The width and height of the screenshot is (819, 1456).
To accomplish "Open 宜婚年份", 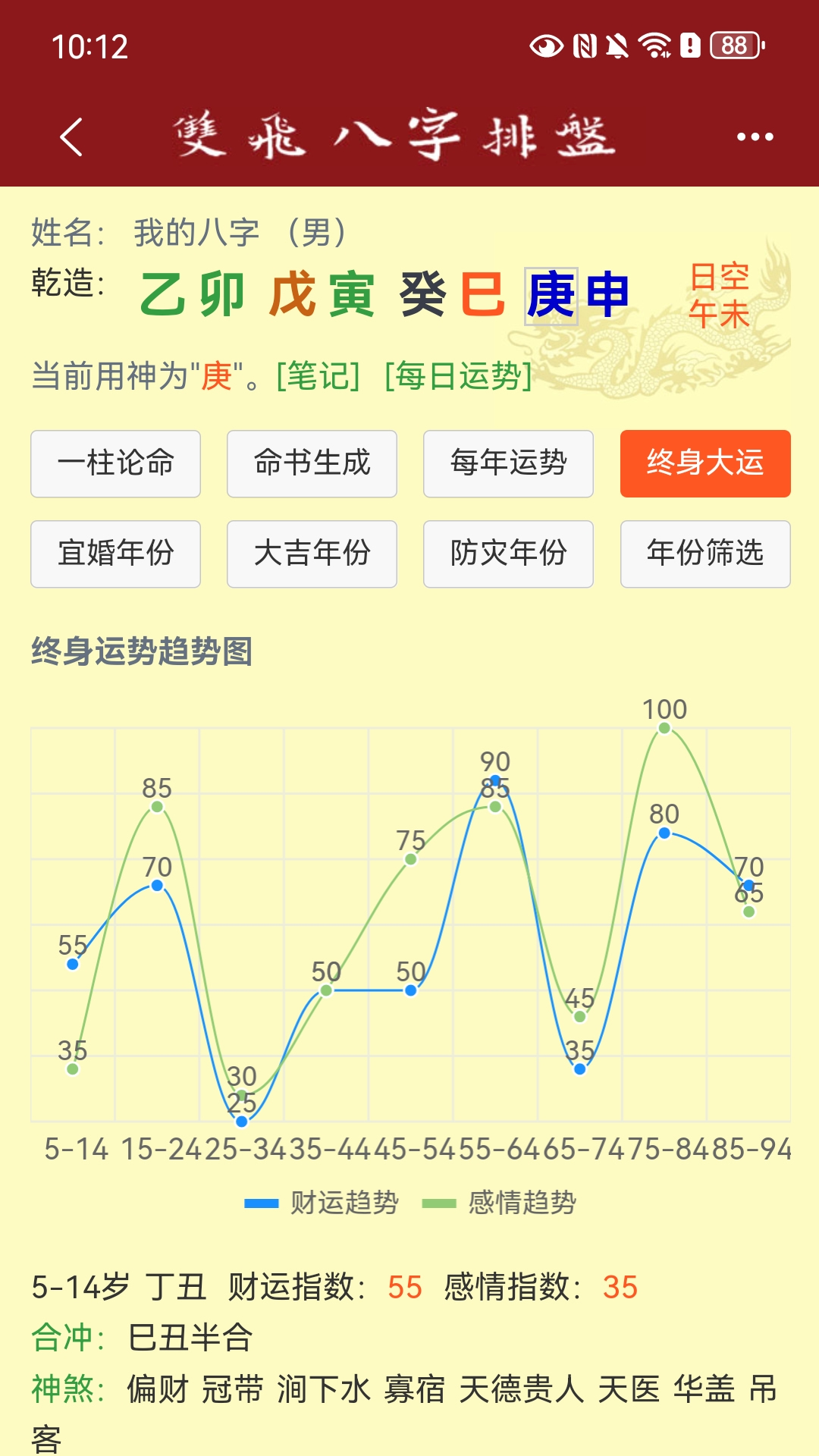I will [115, 554].
